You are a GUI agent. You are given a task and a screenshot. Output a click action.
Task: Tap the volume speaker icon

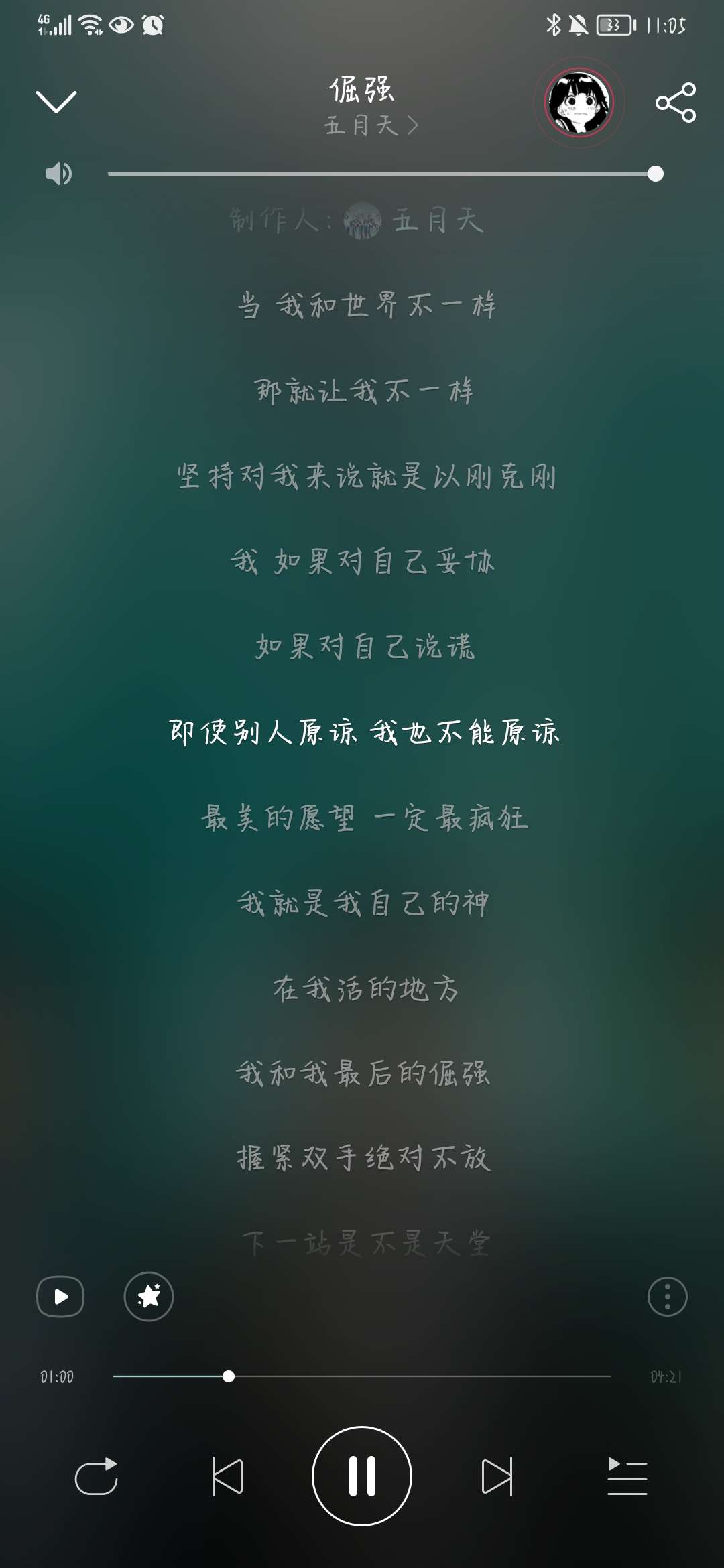58,174
